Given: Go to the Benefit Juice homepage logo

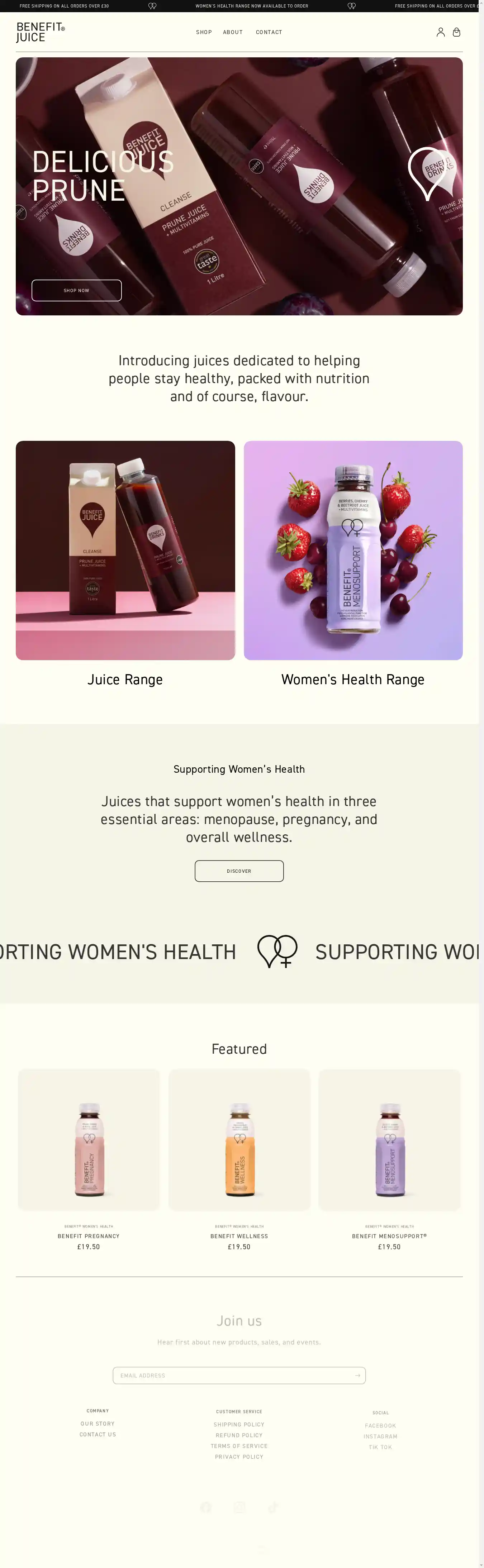Looking at the screenshot, I should click(x=40, y=32).
